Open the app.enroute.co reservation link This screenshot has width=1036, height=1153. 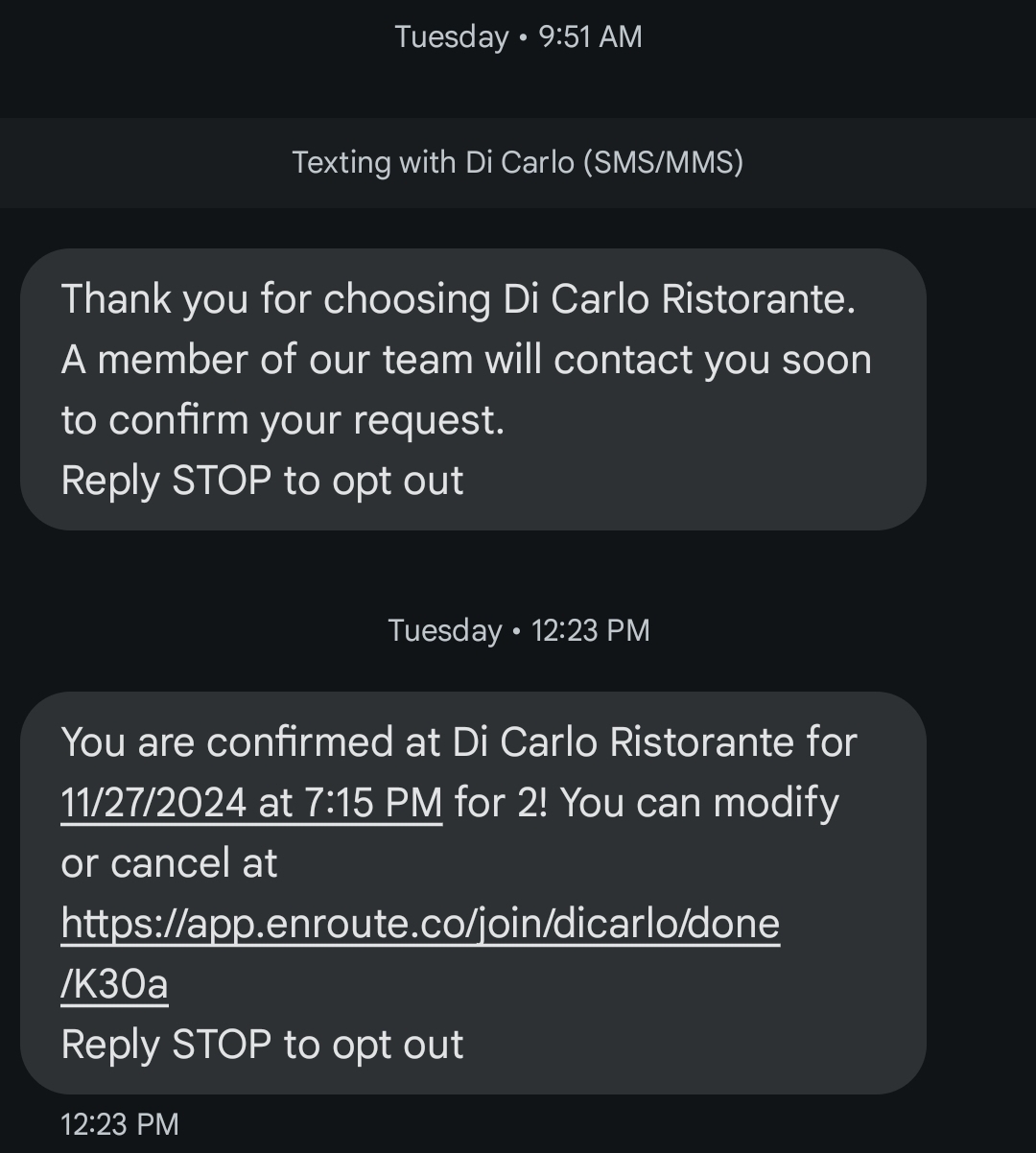click(x=420, y=924)
